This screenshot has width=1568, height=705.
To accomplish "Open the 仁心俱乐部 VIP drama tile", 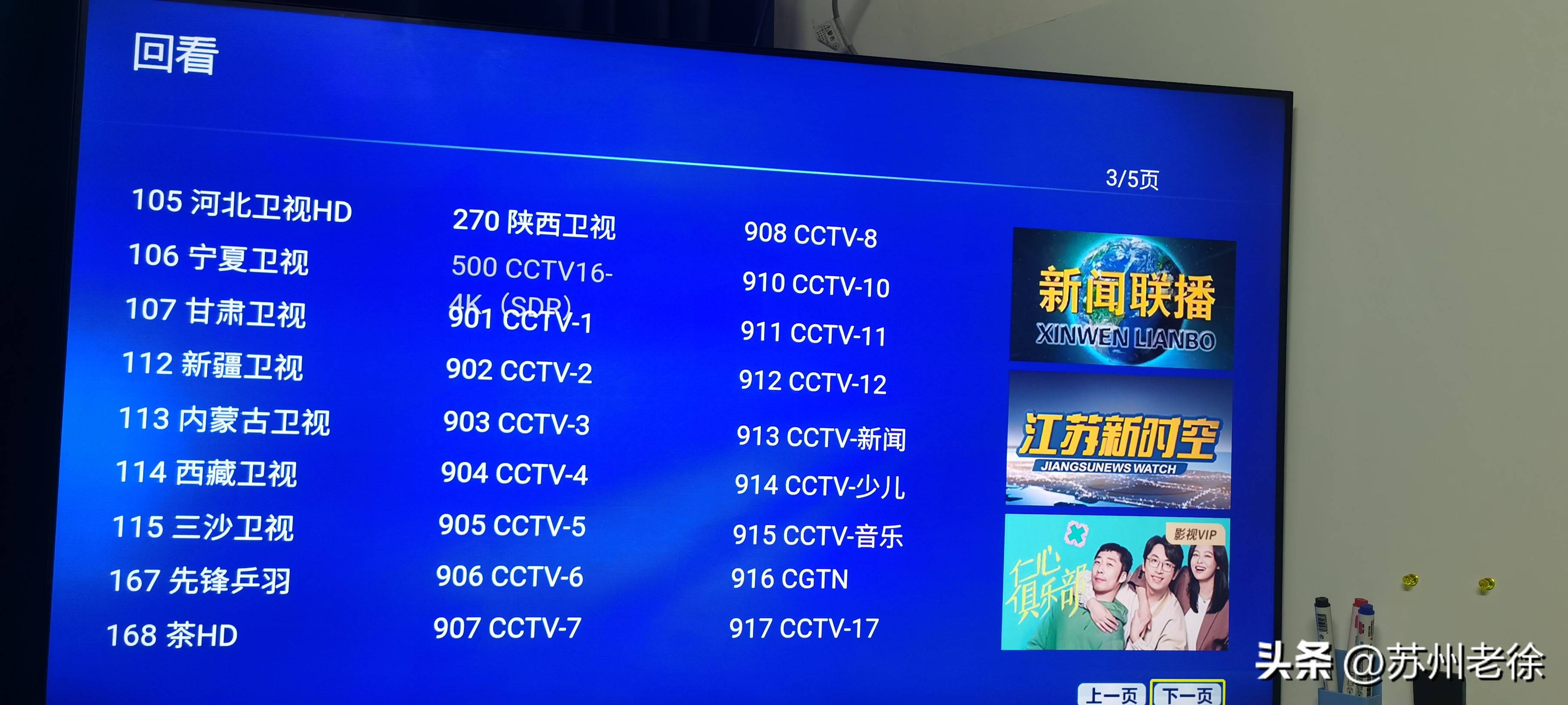I will click(1115, 582).
